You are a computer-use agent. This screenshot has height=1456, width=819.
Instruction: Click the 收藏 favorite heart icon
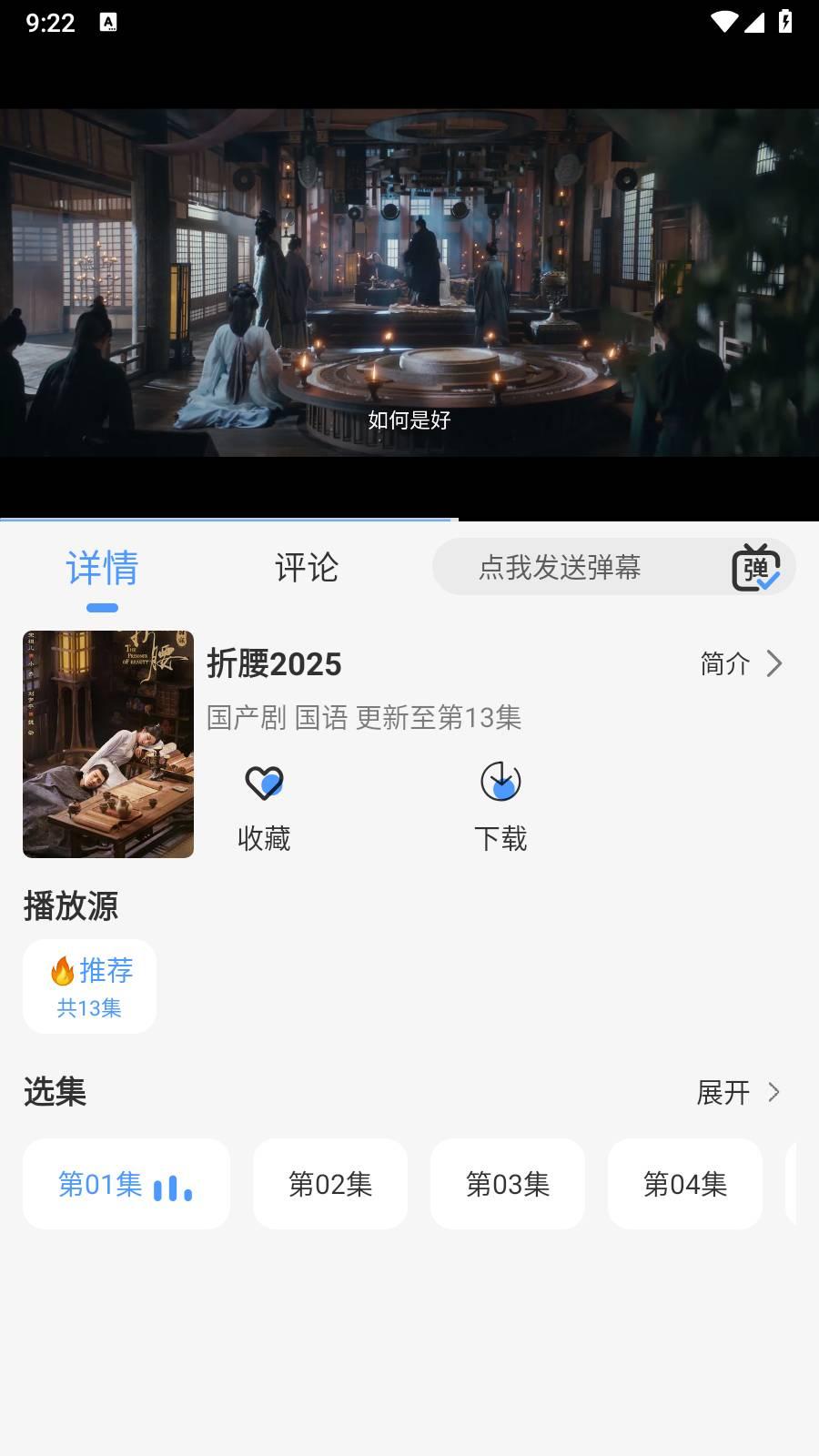(264, 781)
